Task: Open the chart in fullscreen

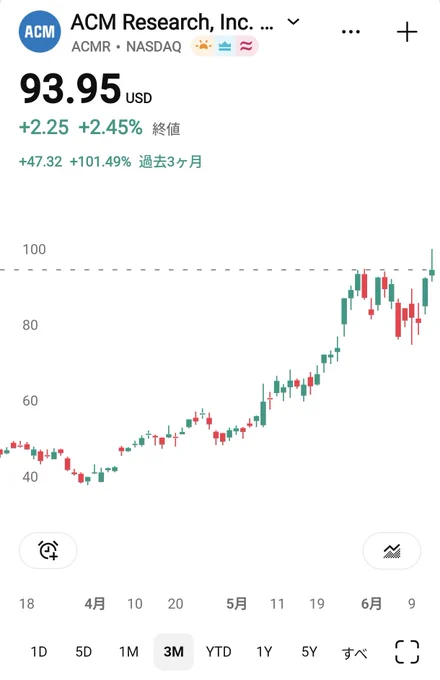Action: coord(407,651)
